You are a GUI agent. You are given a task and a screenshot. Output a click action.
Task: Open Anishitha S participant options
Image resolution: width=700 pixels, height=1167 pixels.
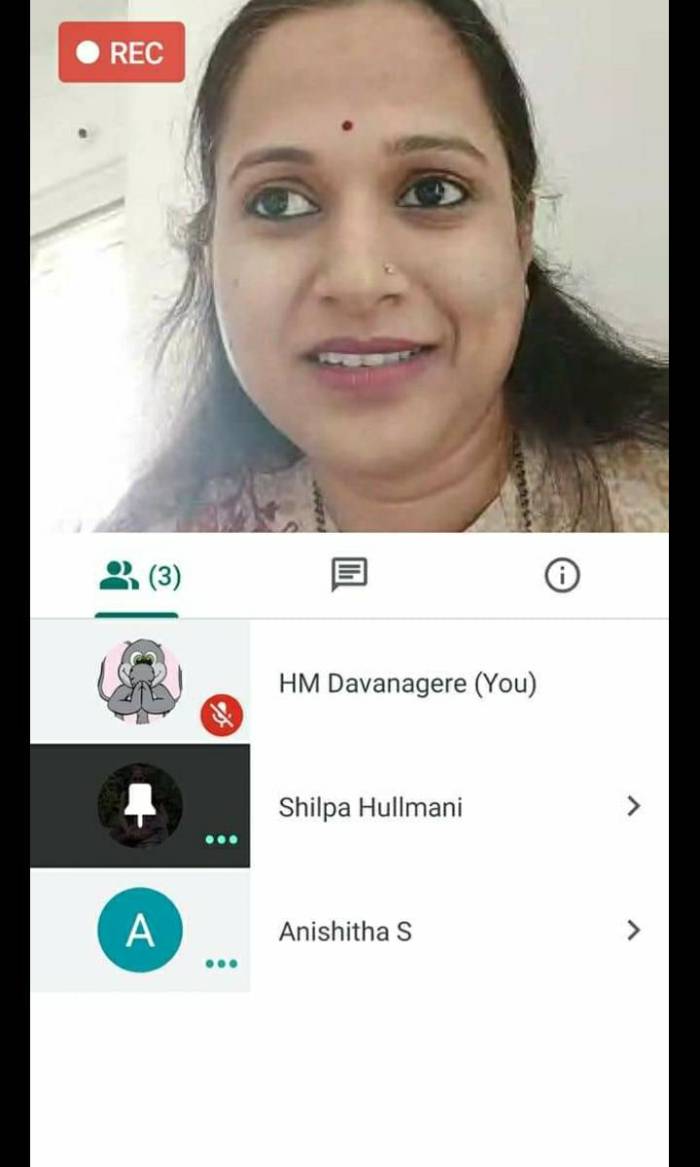point(632,931)
